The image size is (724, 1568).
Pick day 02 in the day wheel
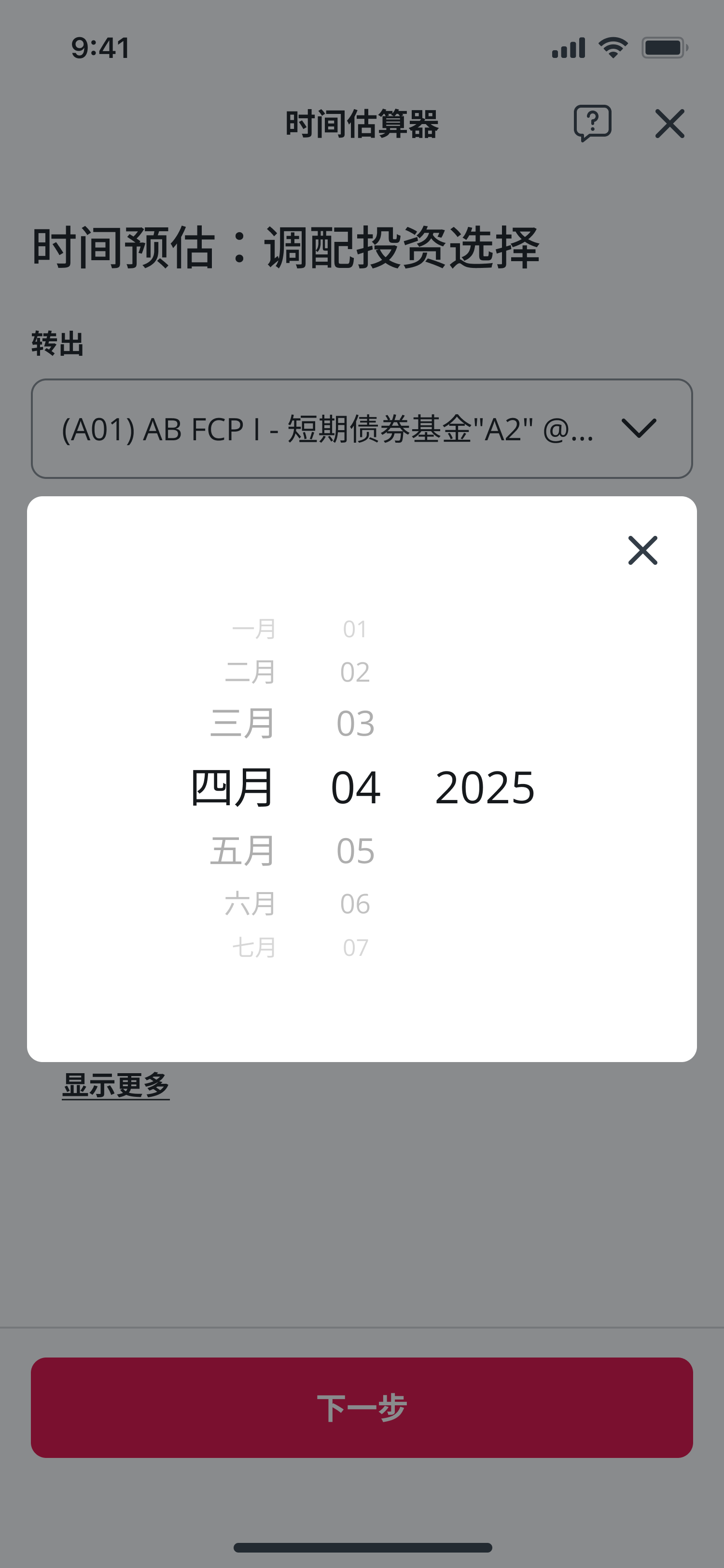[x=355, y=672]
